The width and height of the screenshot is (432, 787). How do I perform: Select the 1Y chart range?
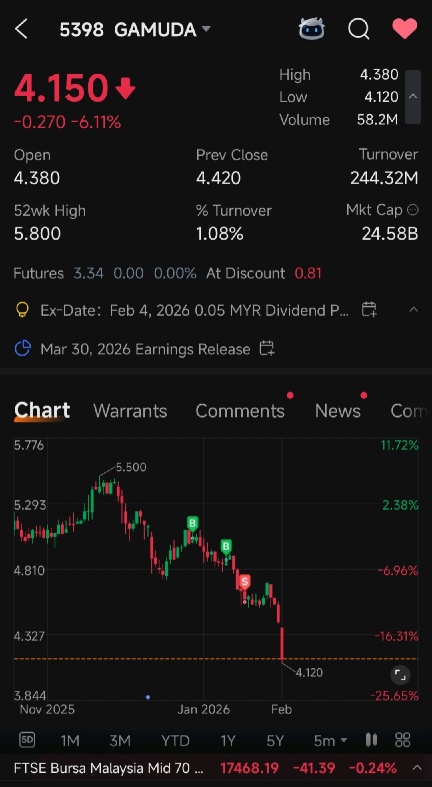[228, 740]
